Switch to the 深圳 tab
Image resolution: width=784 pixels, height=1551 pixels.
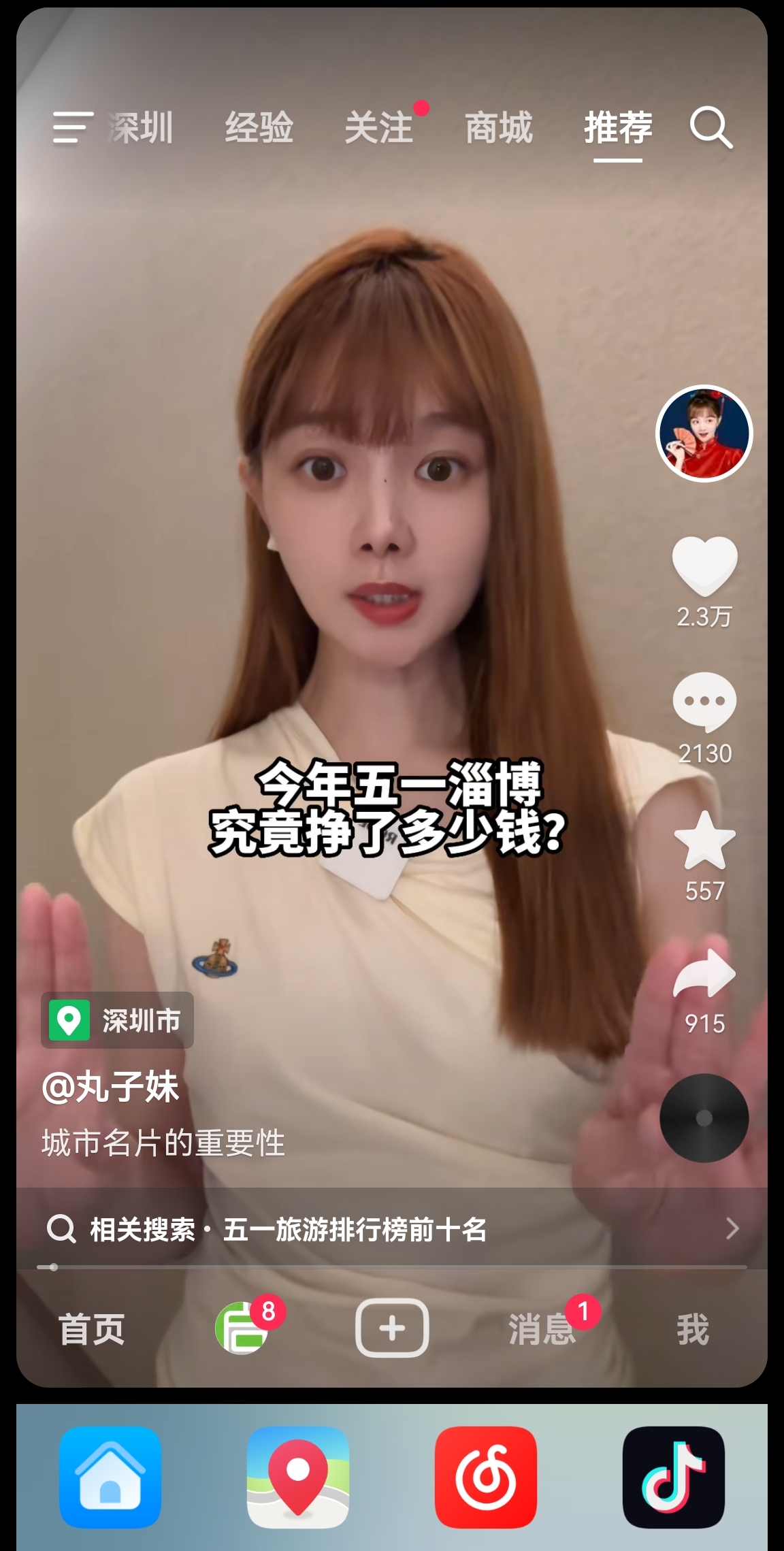click(x=141, y=128)
